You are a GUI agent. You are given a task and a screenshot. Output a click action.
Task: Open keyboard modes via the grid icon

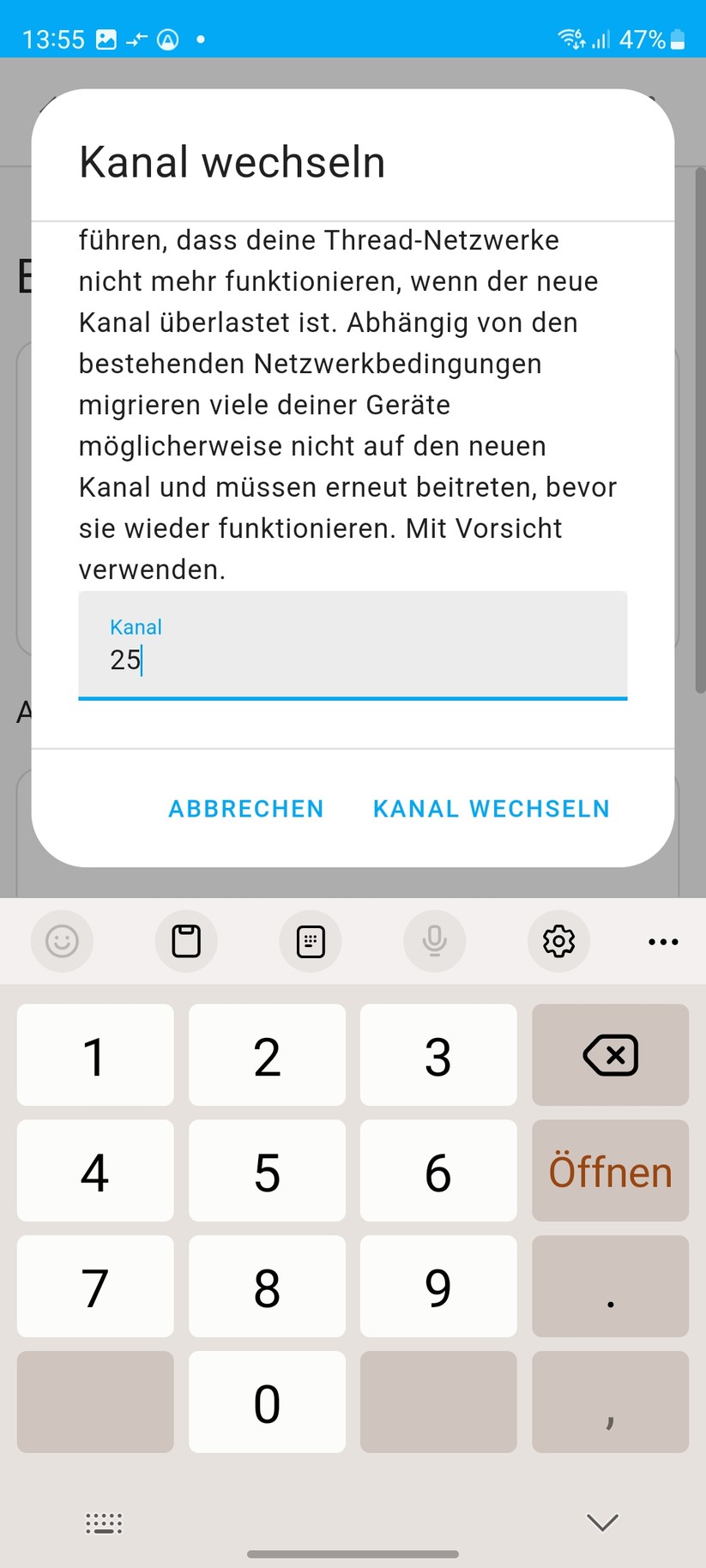point(311,941)
